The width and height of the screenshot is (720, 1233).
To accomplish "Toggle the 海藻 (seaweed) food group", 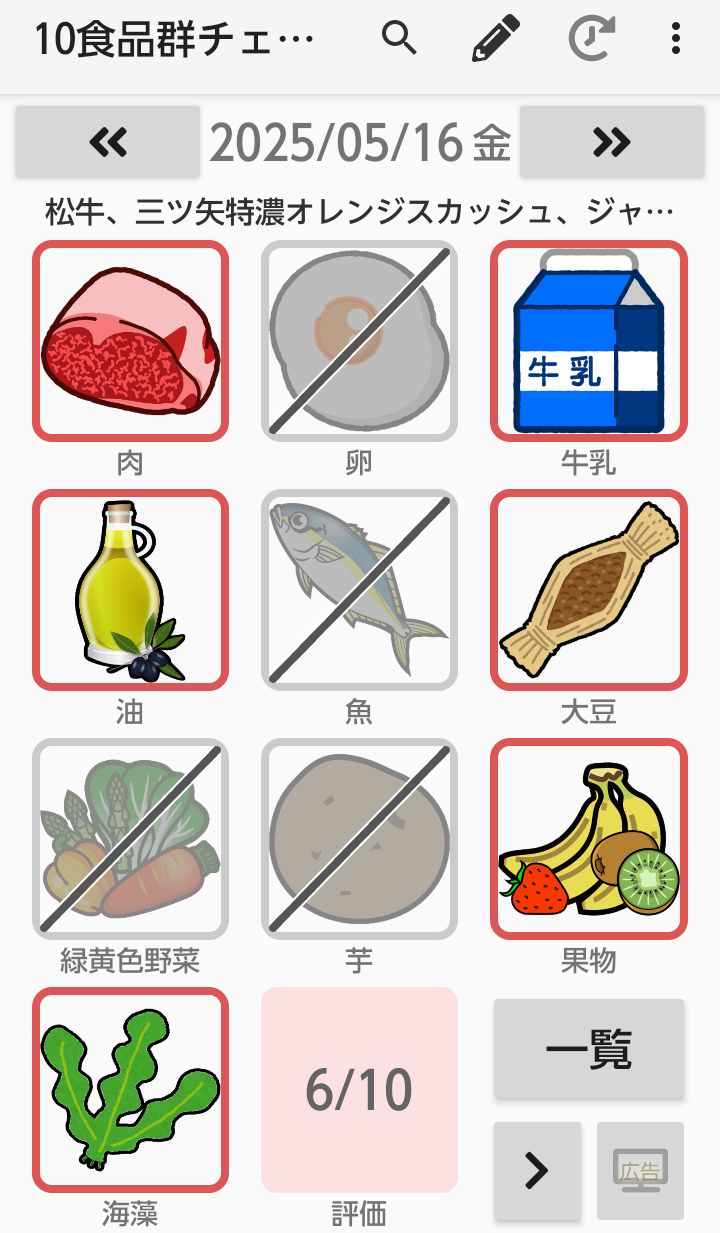I will point(130,1089).
